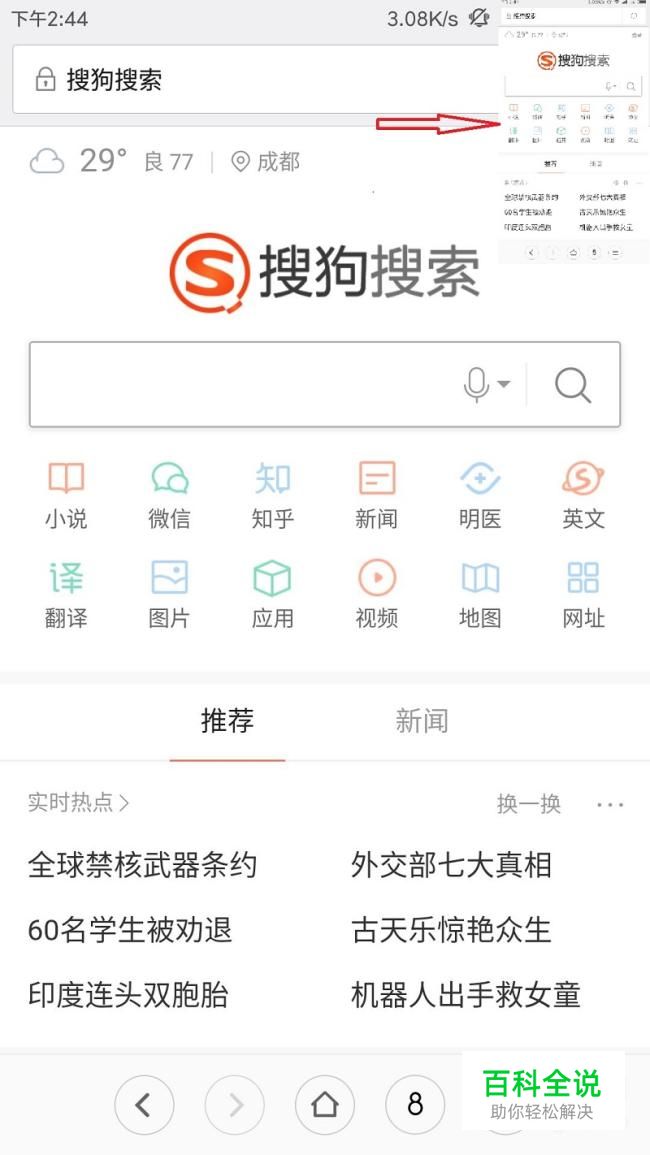Switch to the 新闻 tab
The width and height of the screenshot is (650, 1155).
pyautogui.click(x=421, y=721)
